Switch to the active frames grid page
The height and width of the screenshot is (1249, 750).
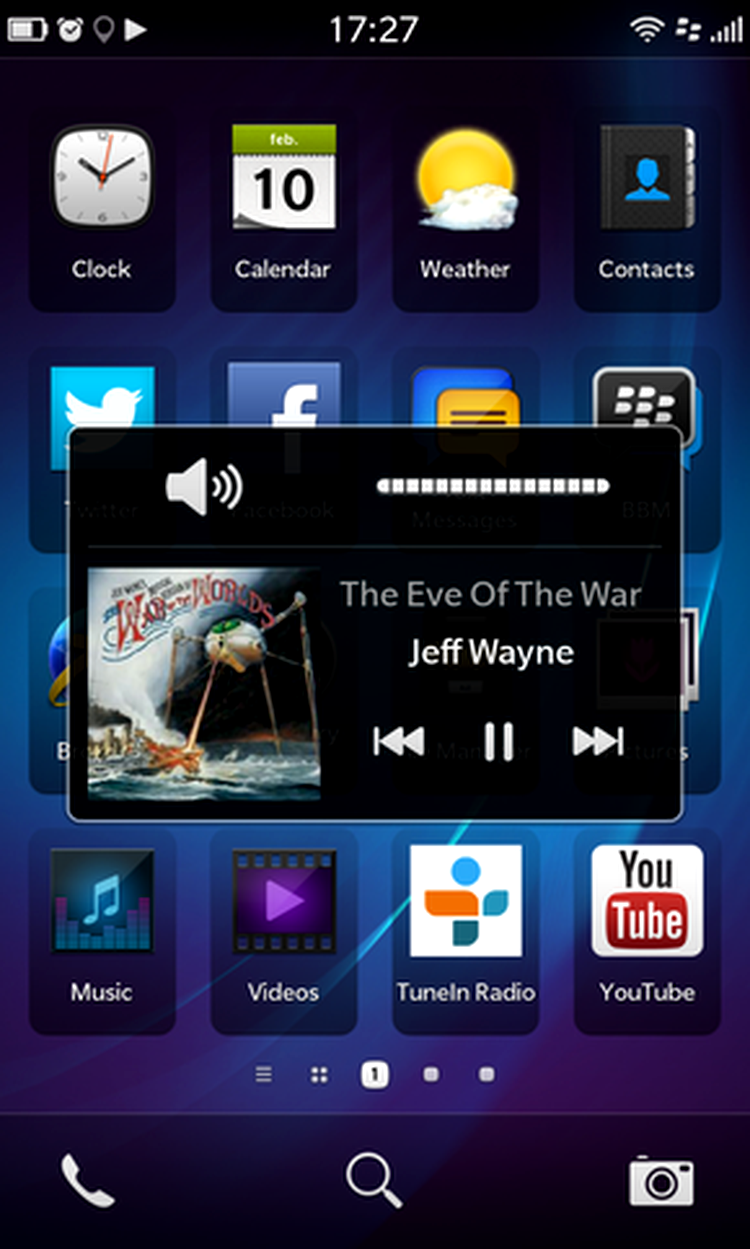(319, 1075)
